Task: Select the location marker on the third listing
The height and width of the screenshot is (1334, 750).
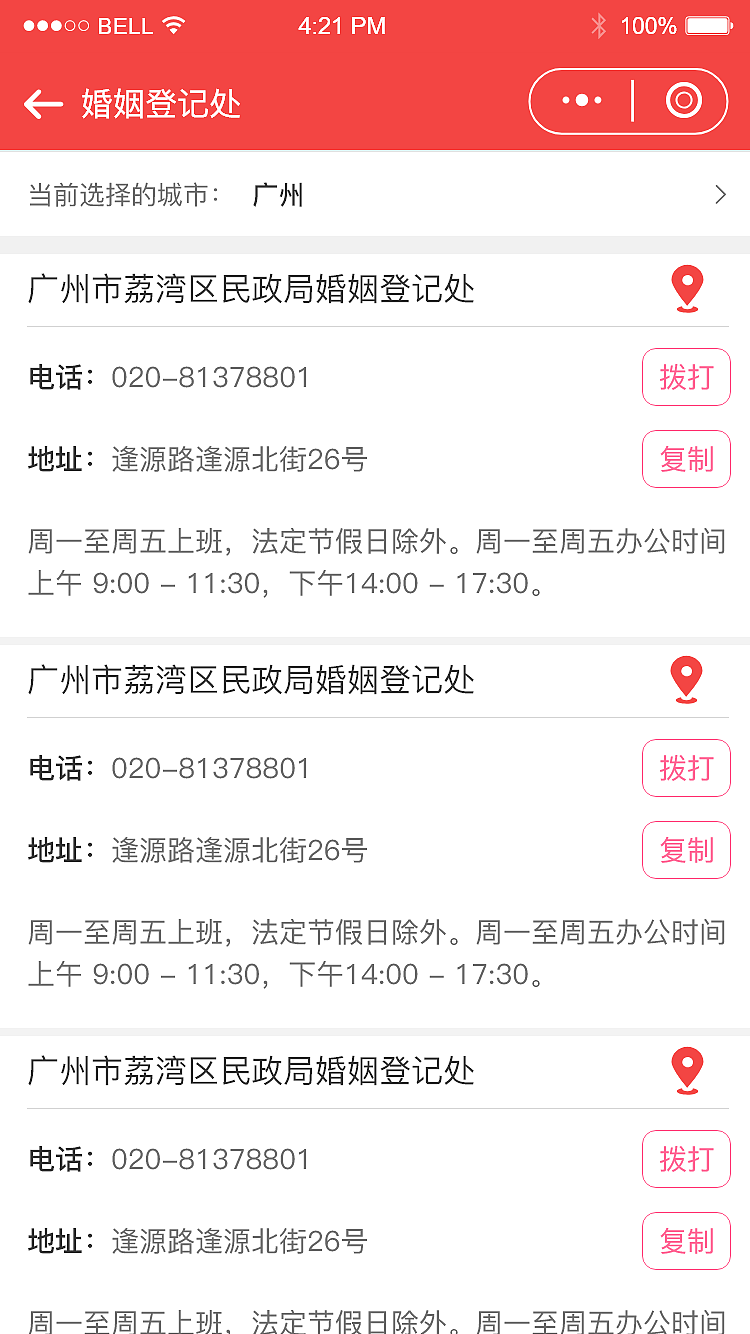Action: pos(686,1069)
